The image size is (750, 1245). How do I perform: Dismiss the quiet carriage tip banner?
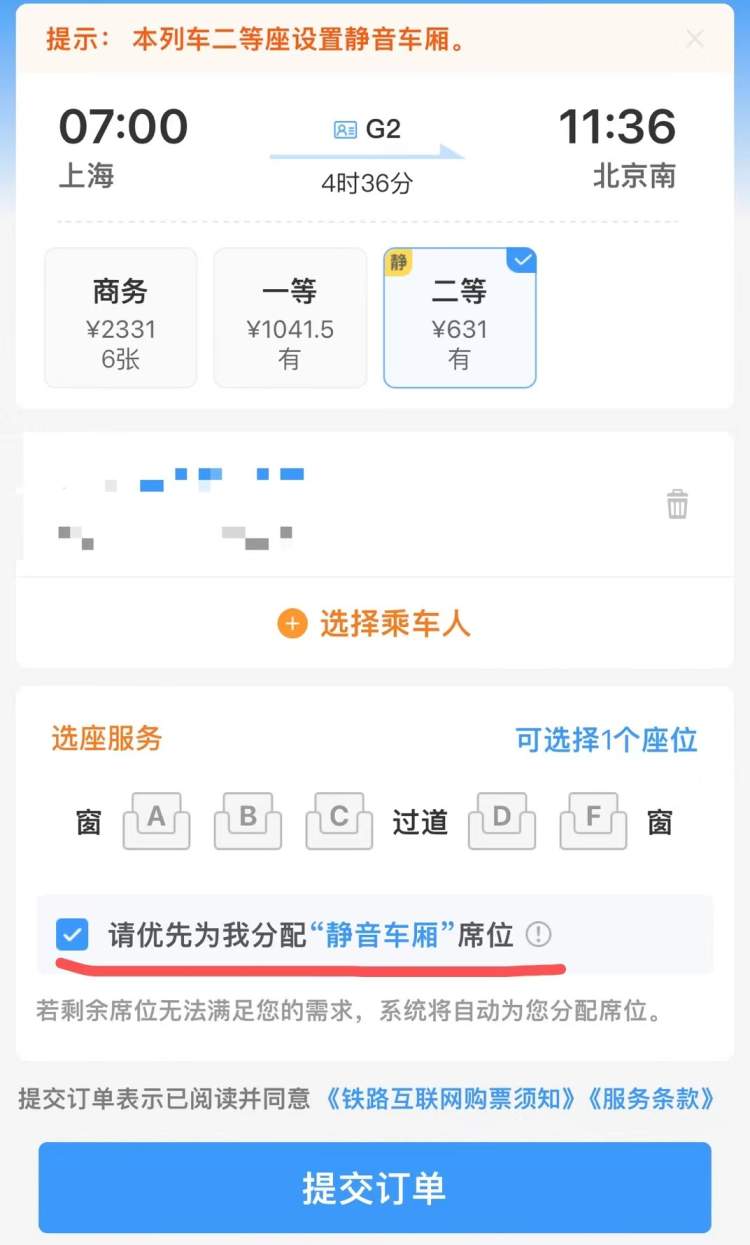695,40
